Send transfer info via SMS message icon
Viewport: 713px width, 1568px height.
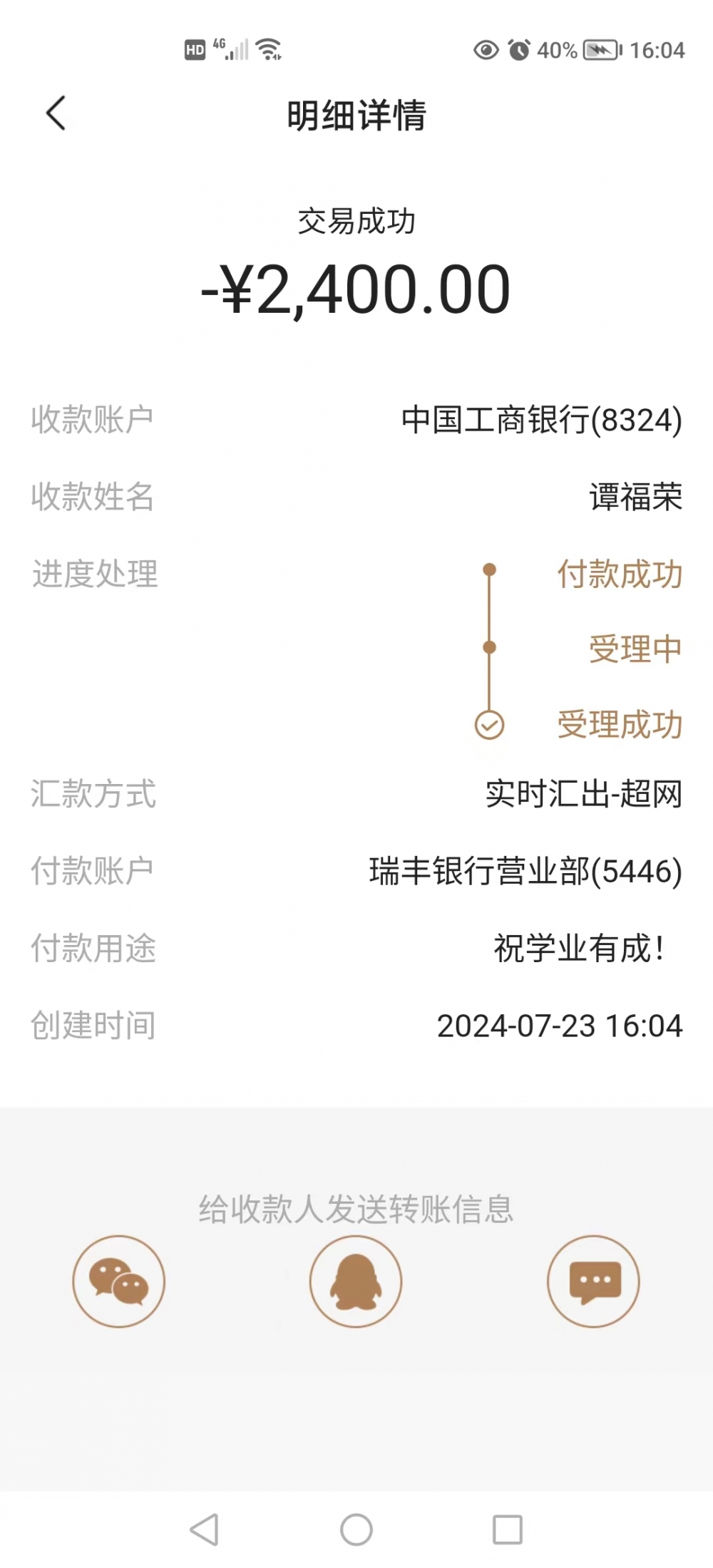(593, 1281)
